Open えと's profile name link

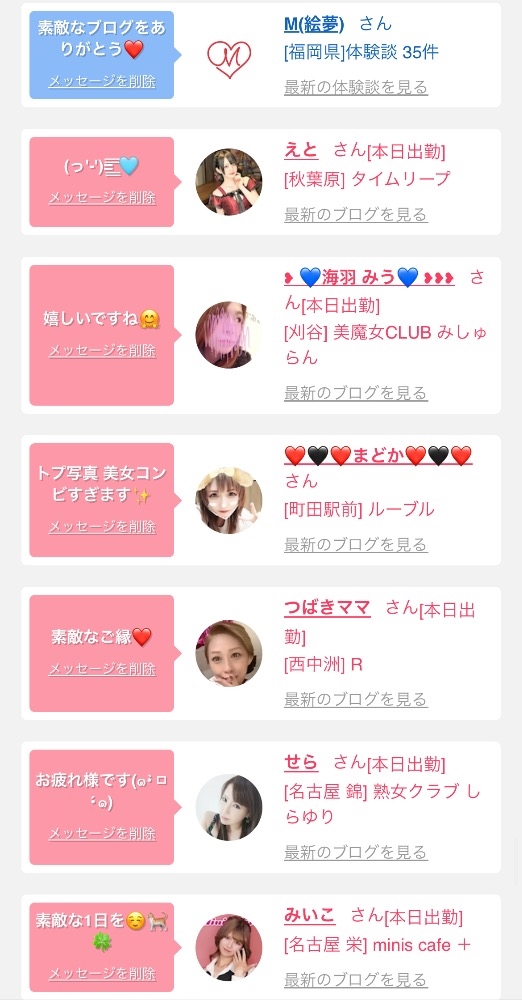coord(301,151)
